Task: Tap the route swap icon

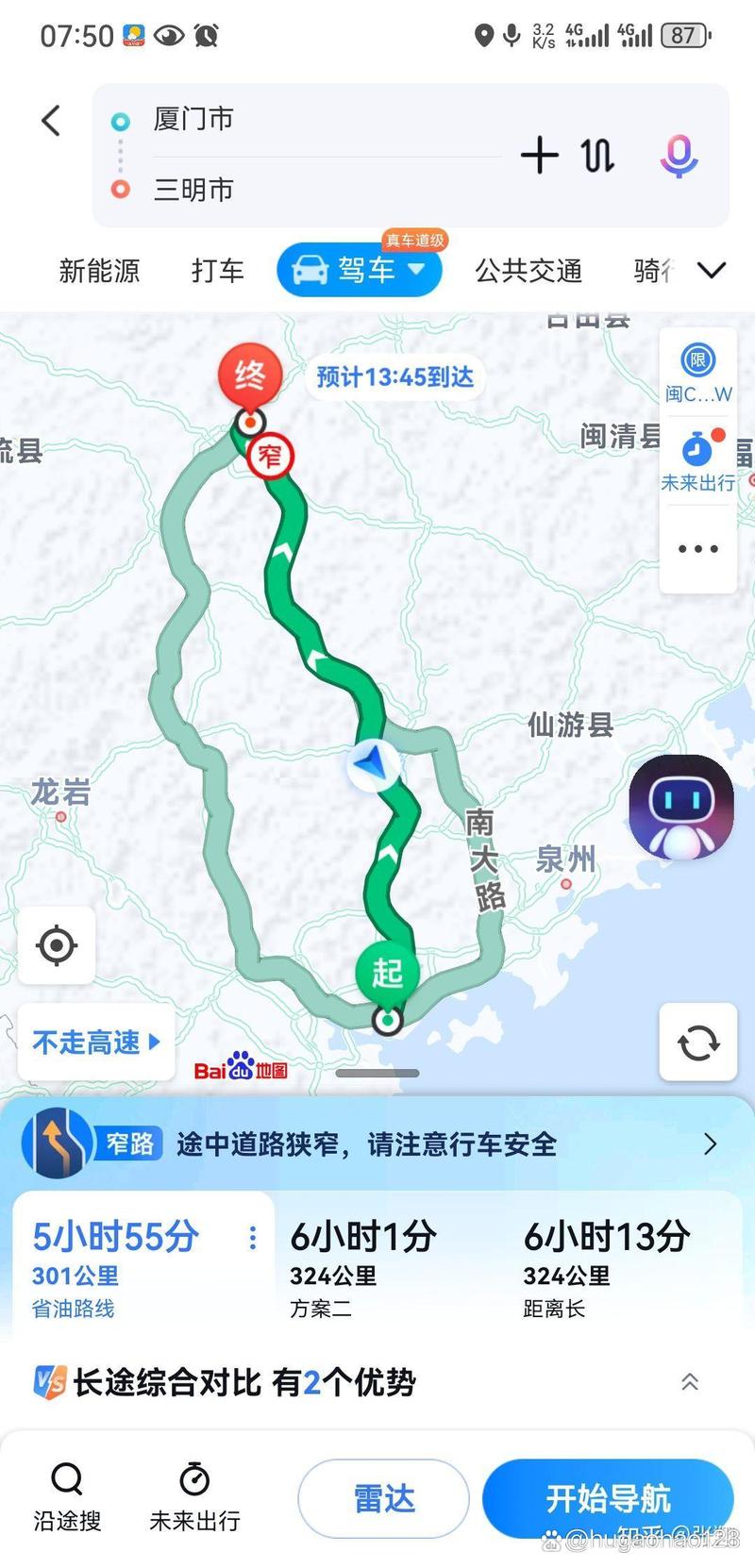Action: coord(598,155)
